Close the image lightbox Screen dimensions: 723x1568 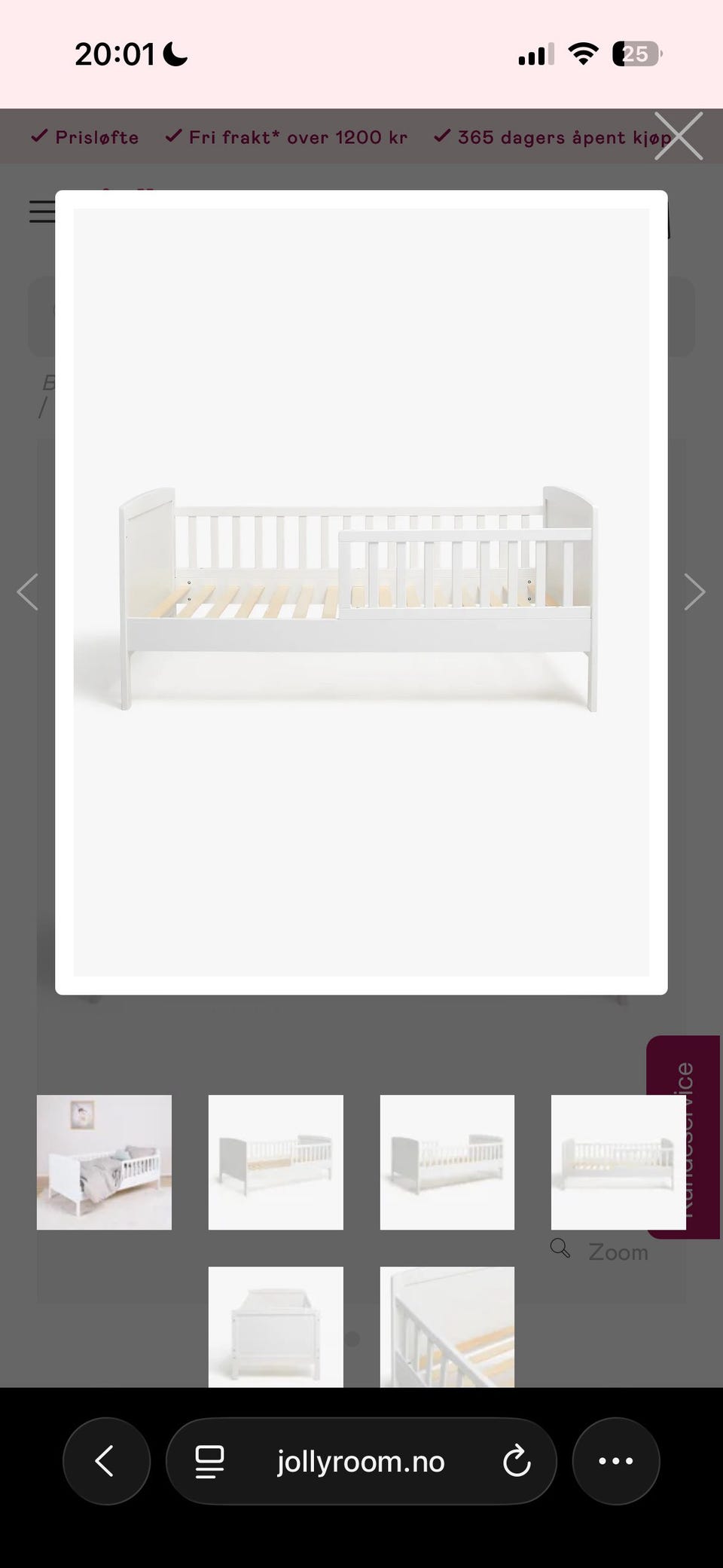[x=679, y=136]
